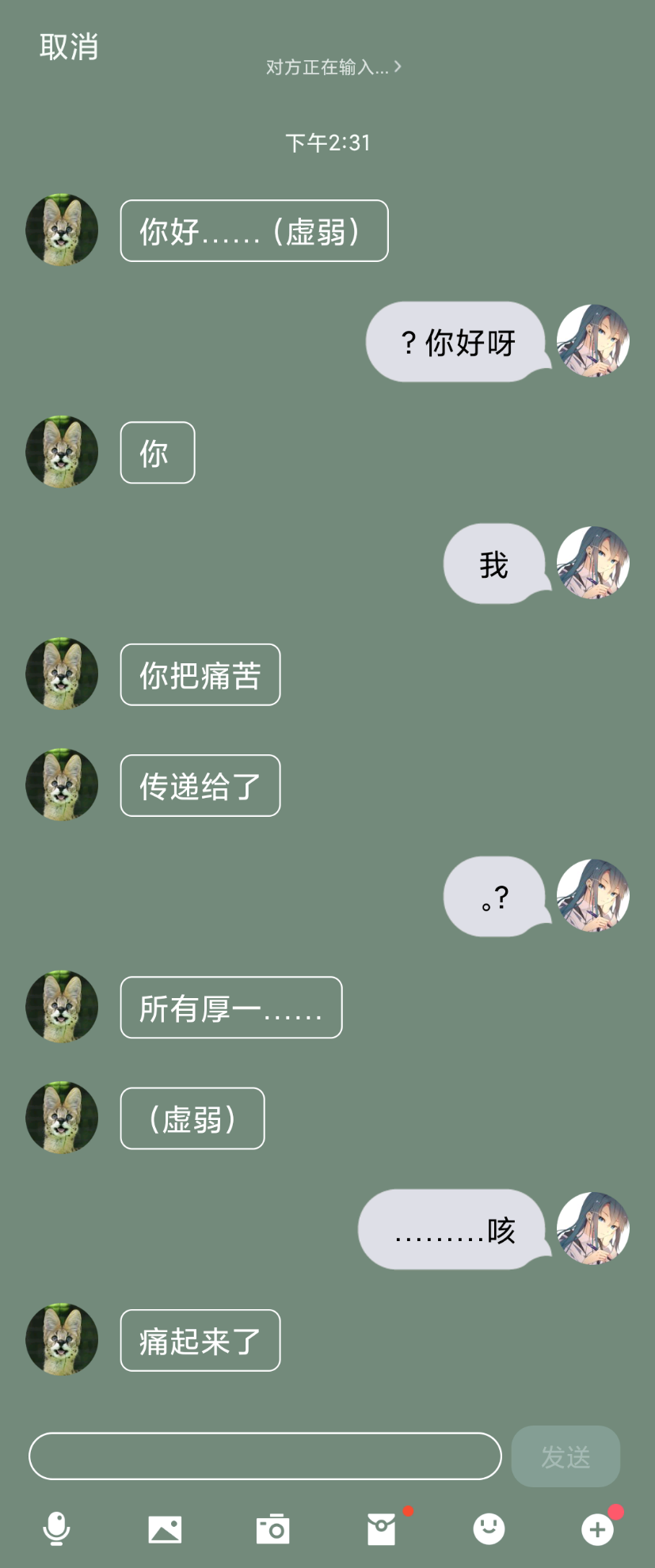Tap the 痛起来了 message bubble
Viewport: 655px width, 1568px height.
click(x=200, y=1340)
